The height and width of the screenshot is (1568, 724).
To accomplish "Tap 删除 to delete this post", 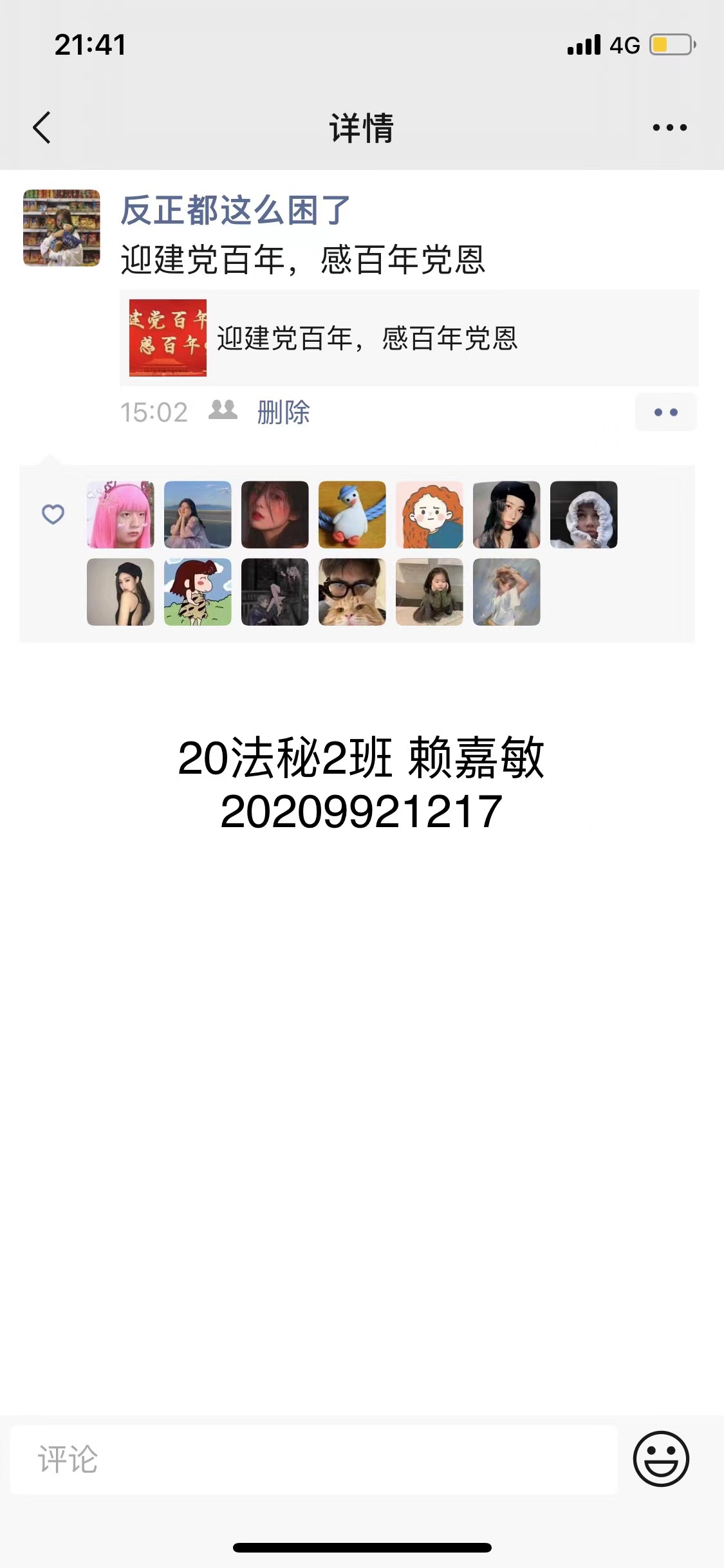I will click(283, 412).
